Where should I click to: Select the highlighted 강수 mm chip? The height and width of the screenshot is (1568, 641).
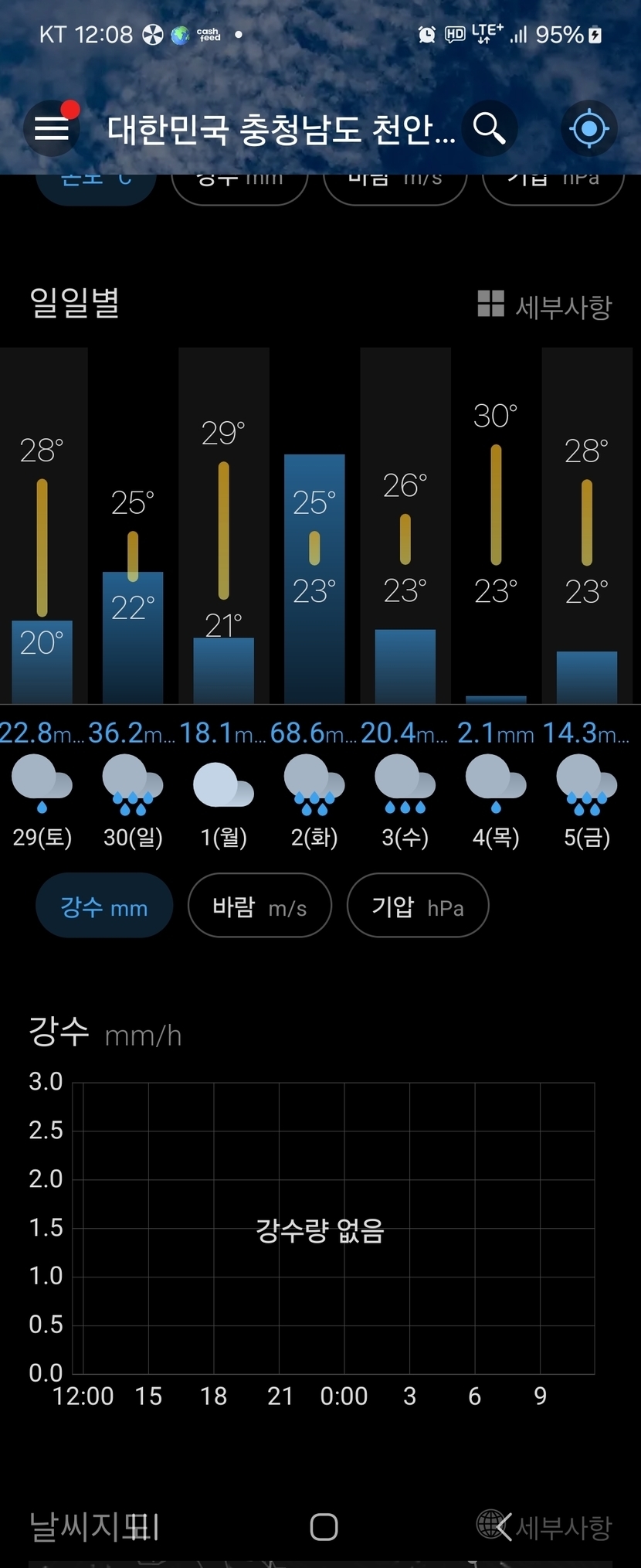tap(104, 906)
